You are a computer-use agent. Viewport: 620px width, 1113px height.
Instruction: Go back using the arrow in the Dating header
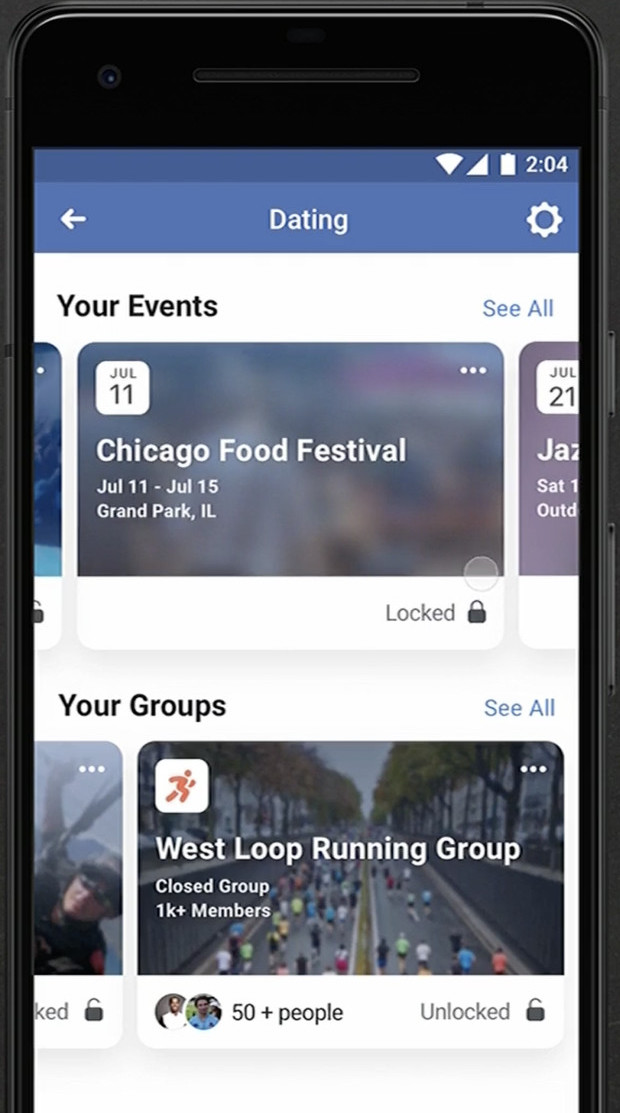[x=72, y=219]
